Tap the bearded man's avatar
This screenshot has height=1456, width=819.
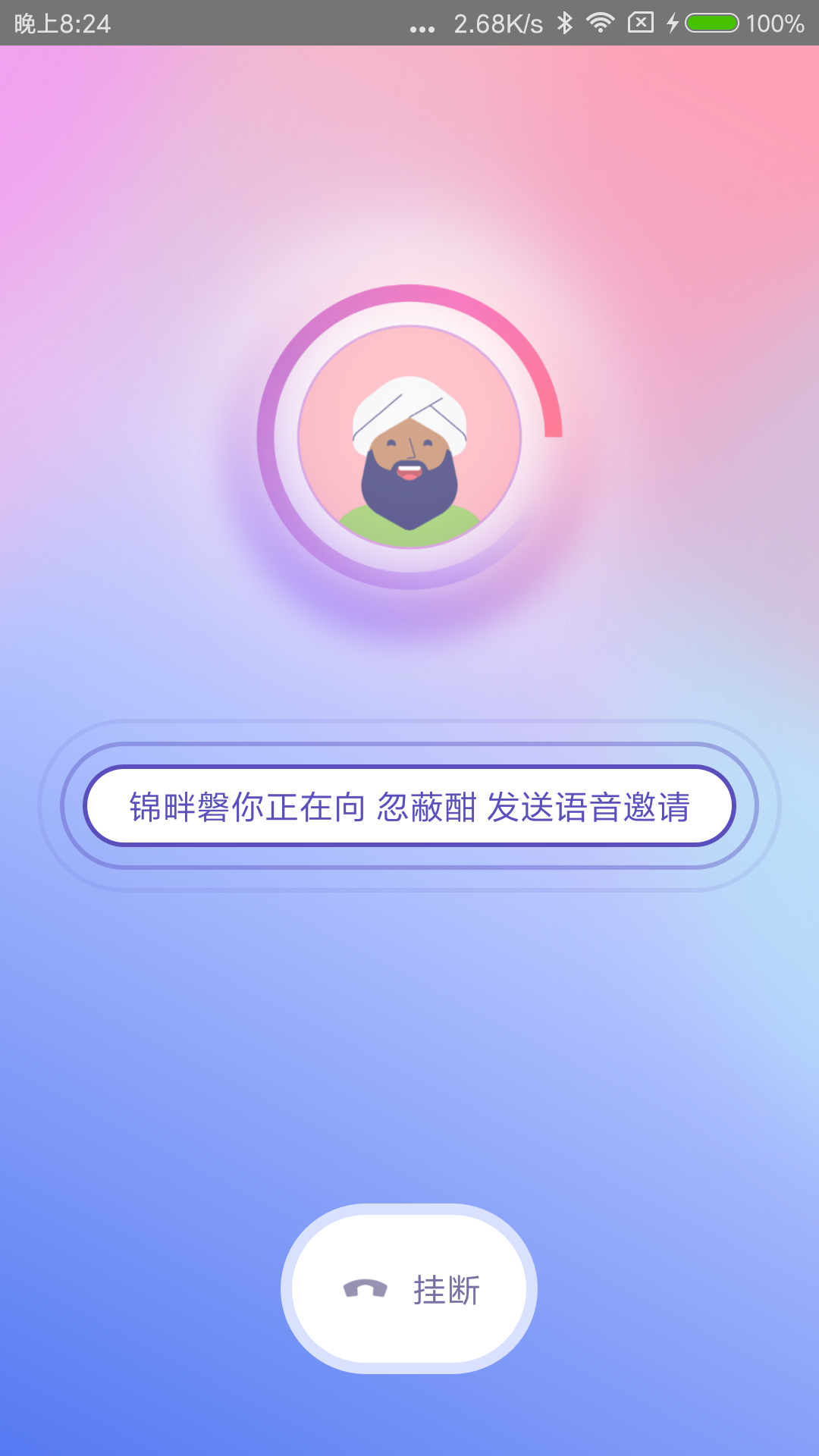click(x=409, y=438)
